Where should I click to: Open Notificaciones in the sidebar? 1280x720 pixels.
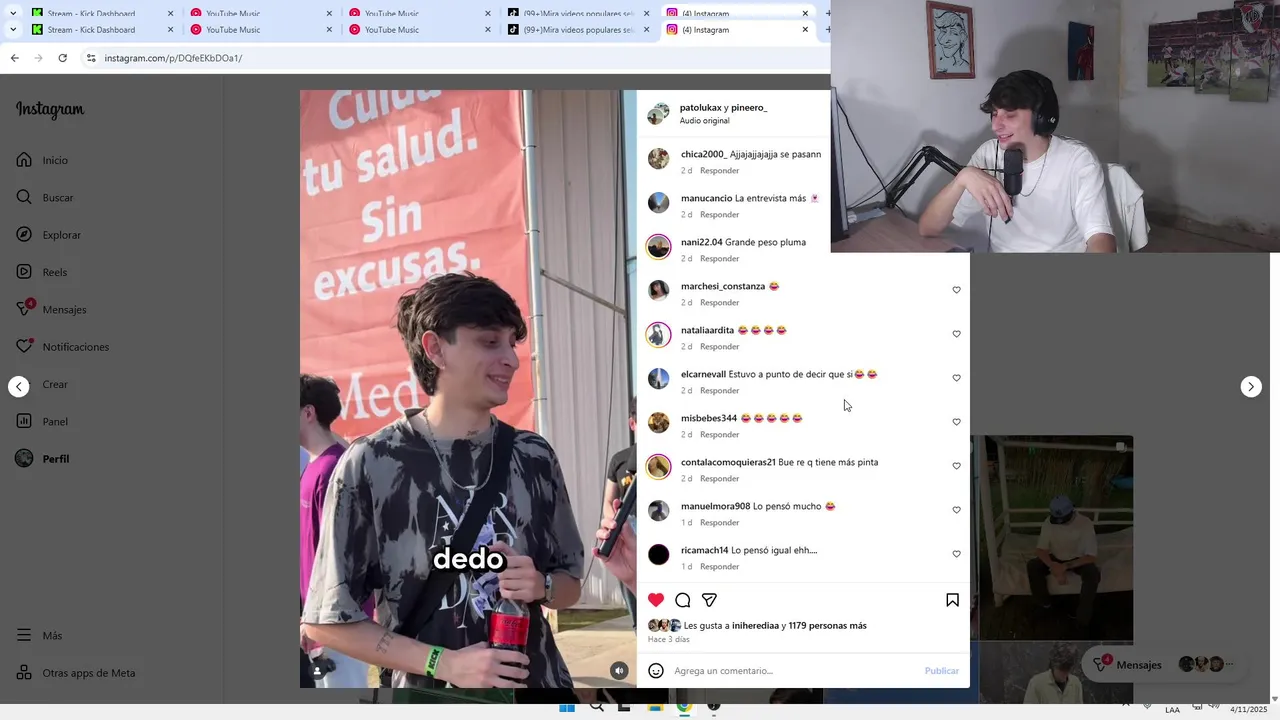pyautogui.click(x=75, y=347)
